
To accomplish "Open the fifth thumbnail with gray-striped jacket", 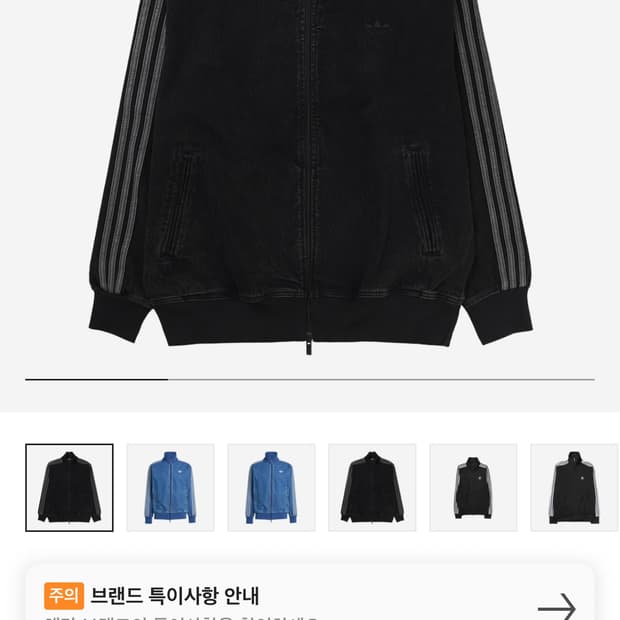I will pos(473,488).
